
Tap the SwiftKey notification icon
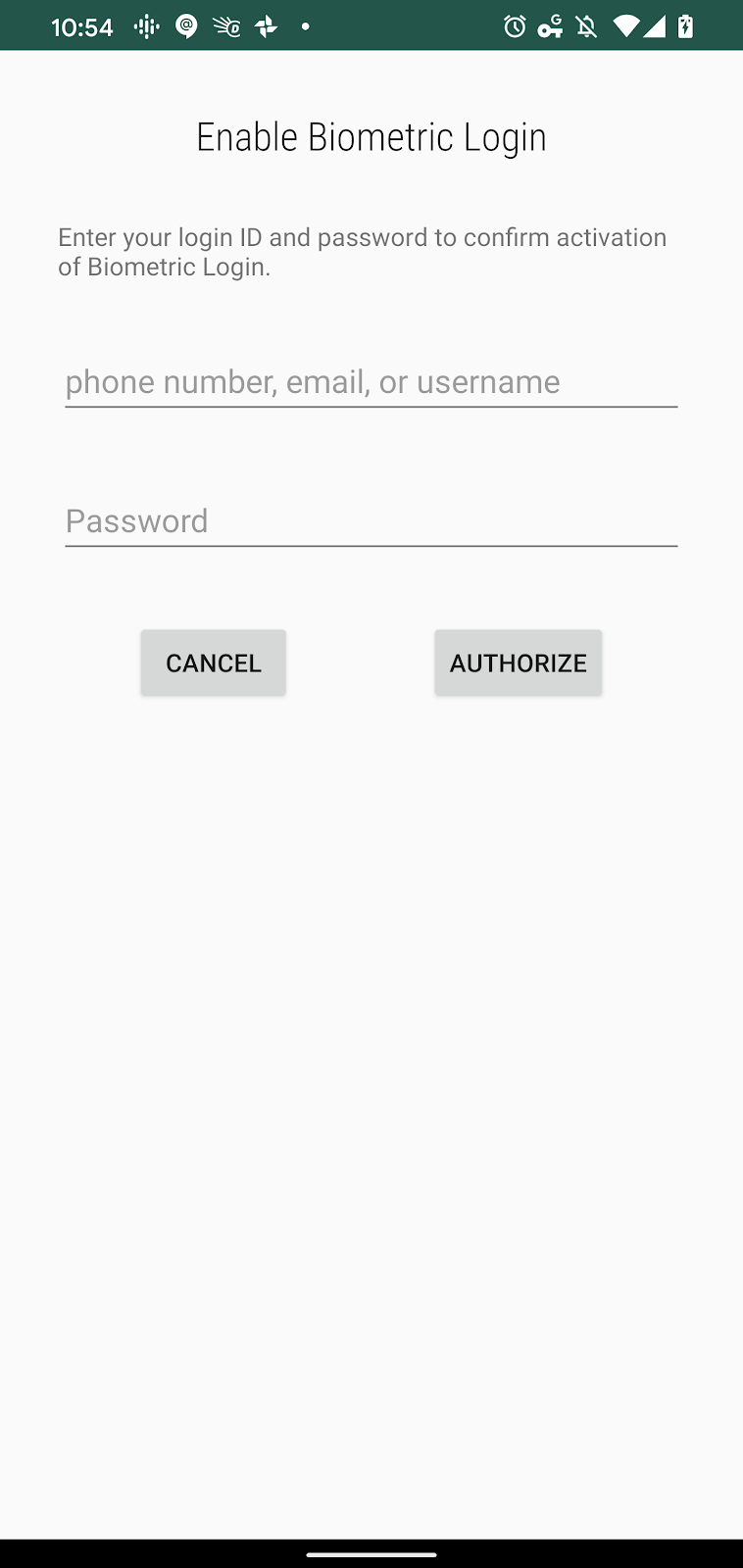click(x=226, y=26)
